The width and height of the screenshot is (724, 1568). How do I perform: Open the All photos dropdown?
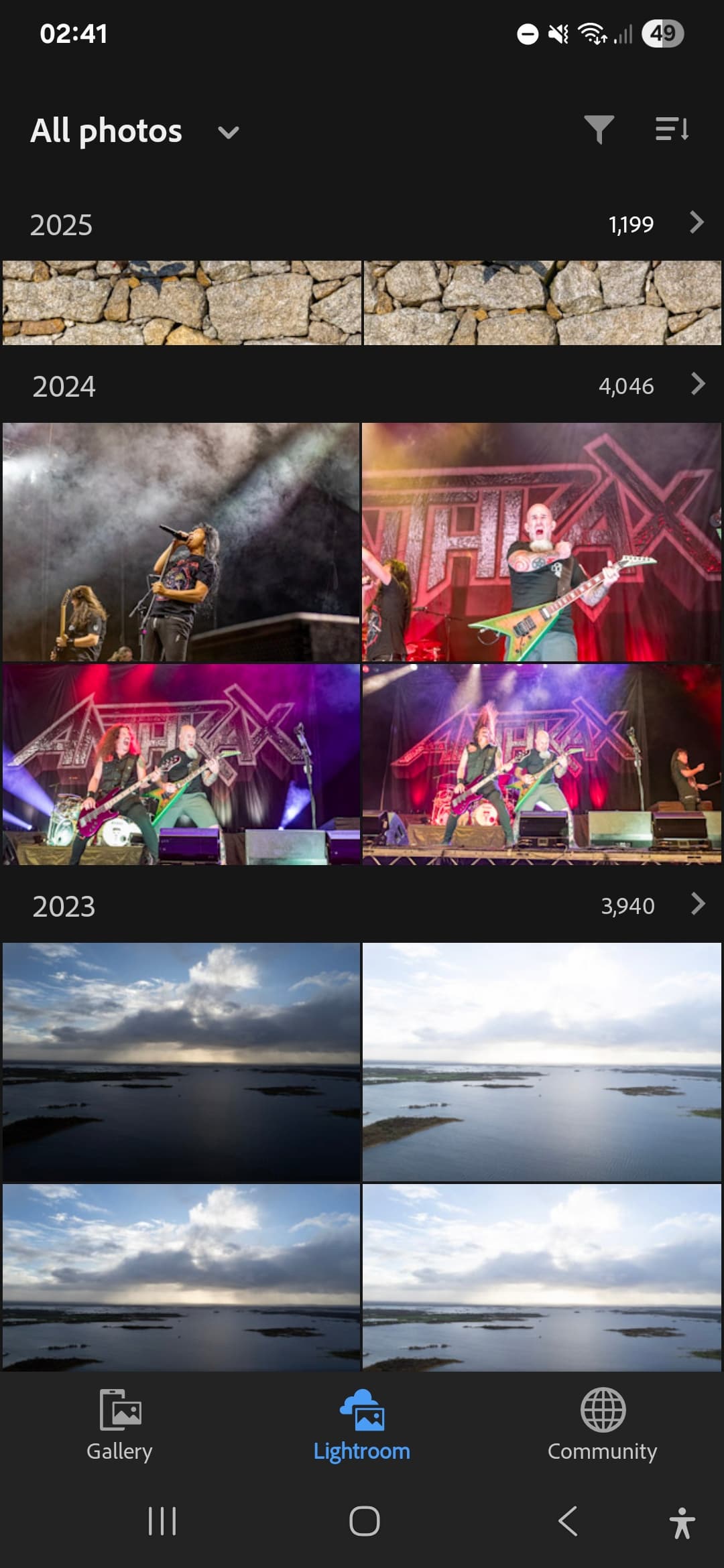[134, 131]
